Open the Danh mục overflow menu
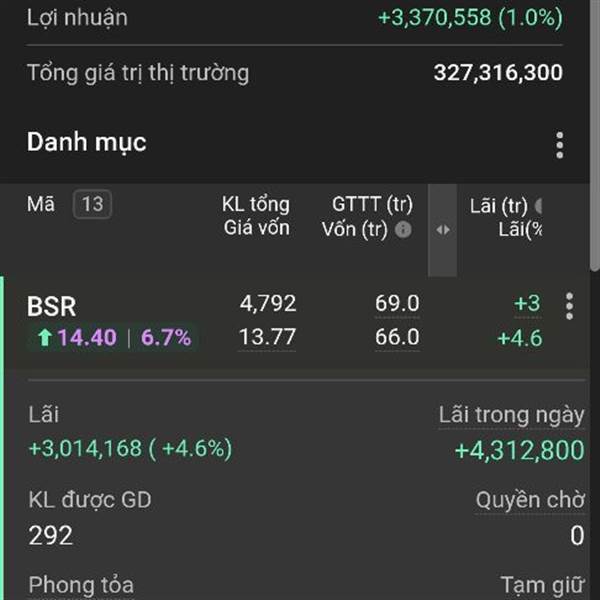 point(559,145)
